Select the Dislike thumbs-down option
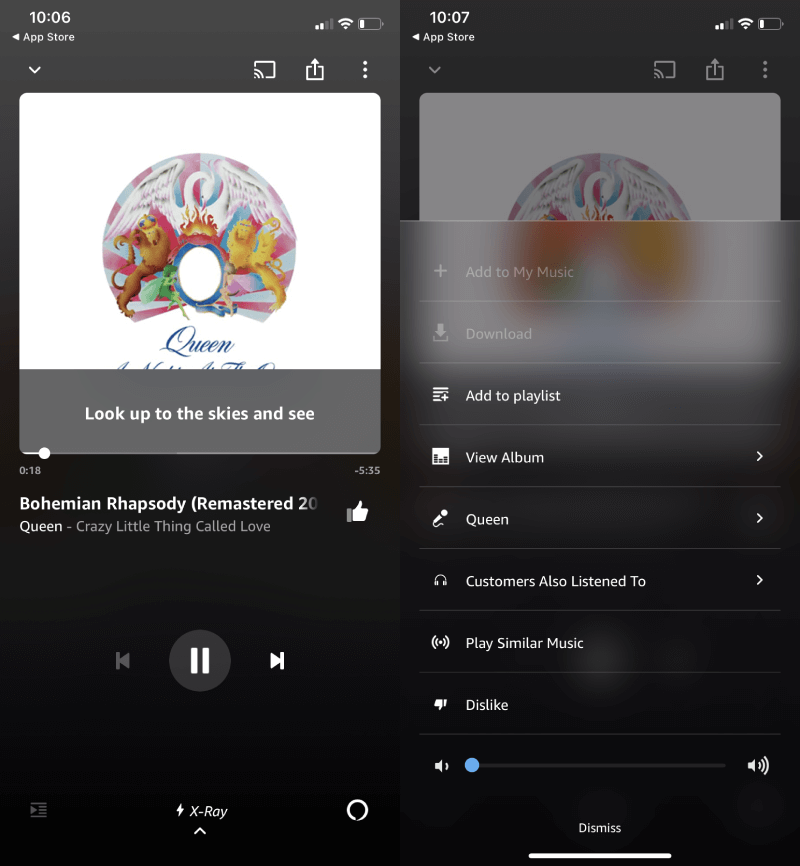Viewport: 800px width, 866px height. (487, 705)
